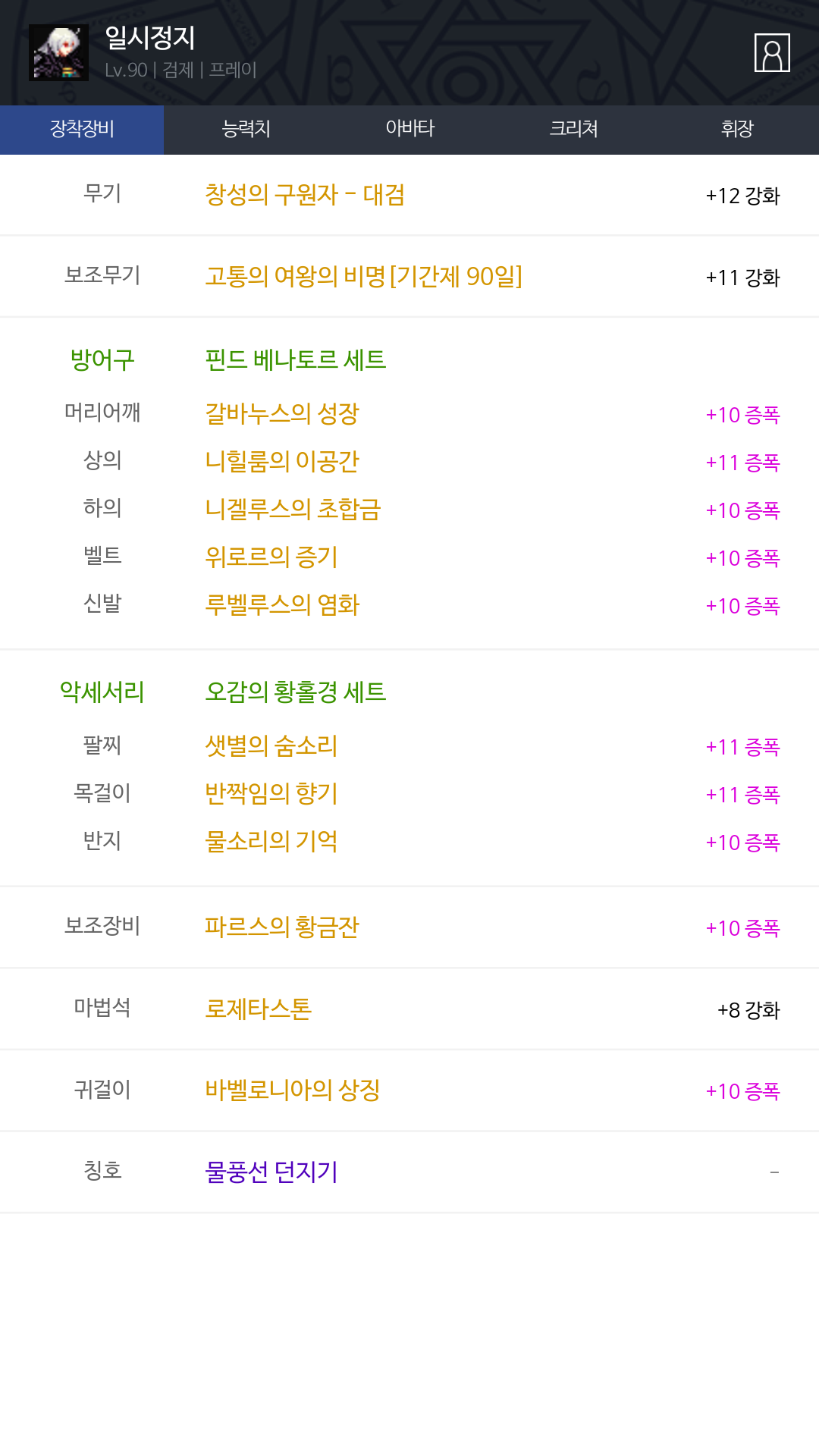
Task: Open 로제타스톤 magic stone item
Action: pos(259,1009)
